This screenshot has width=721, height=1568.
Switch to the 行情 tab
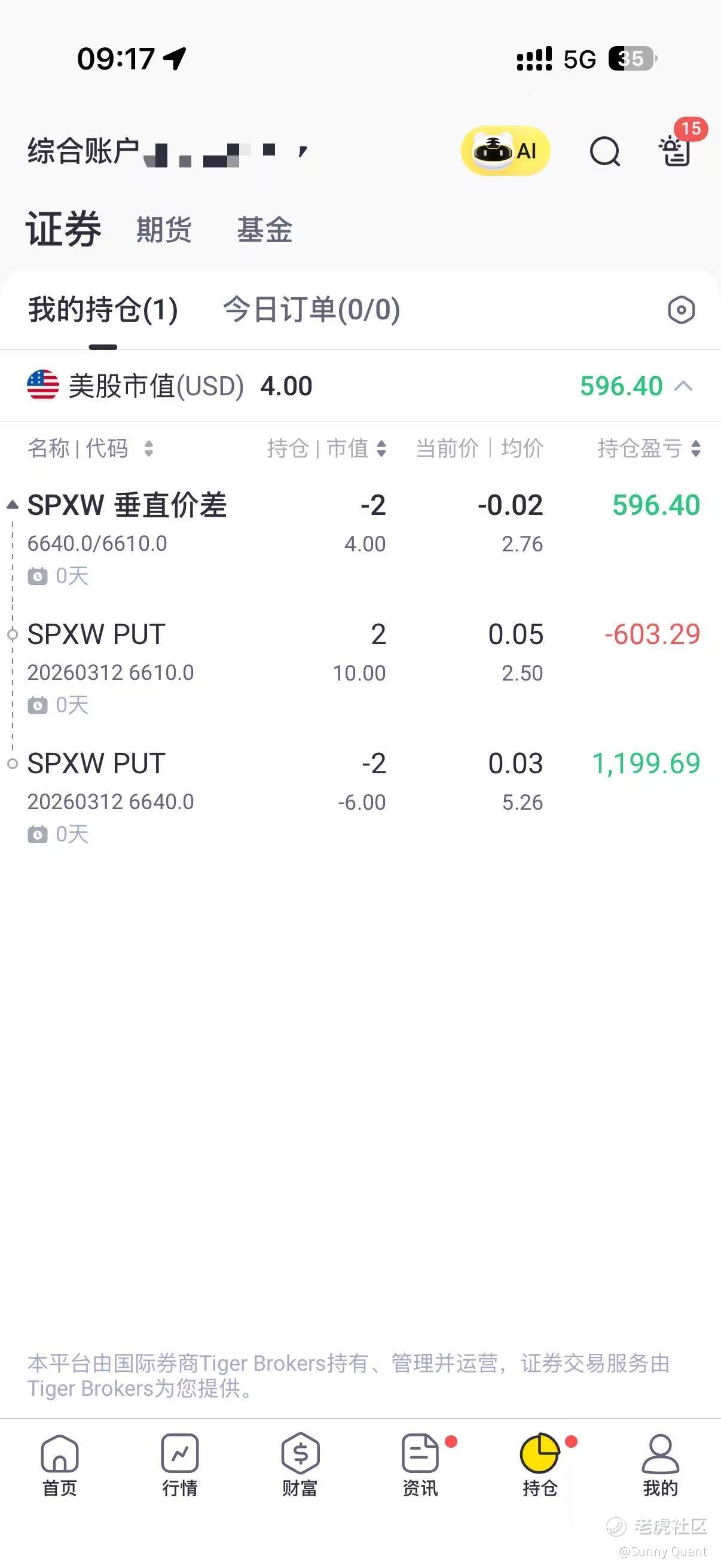pos(179,1465)
